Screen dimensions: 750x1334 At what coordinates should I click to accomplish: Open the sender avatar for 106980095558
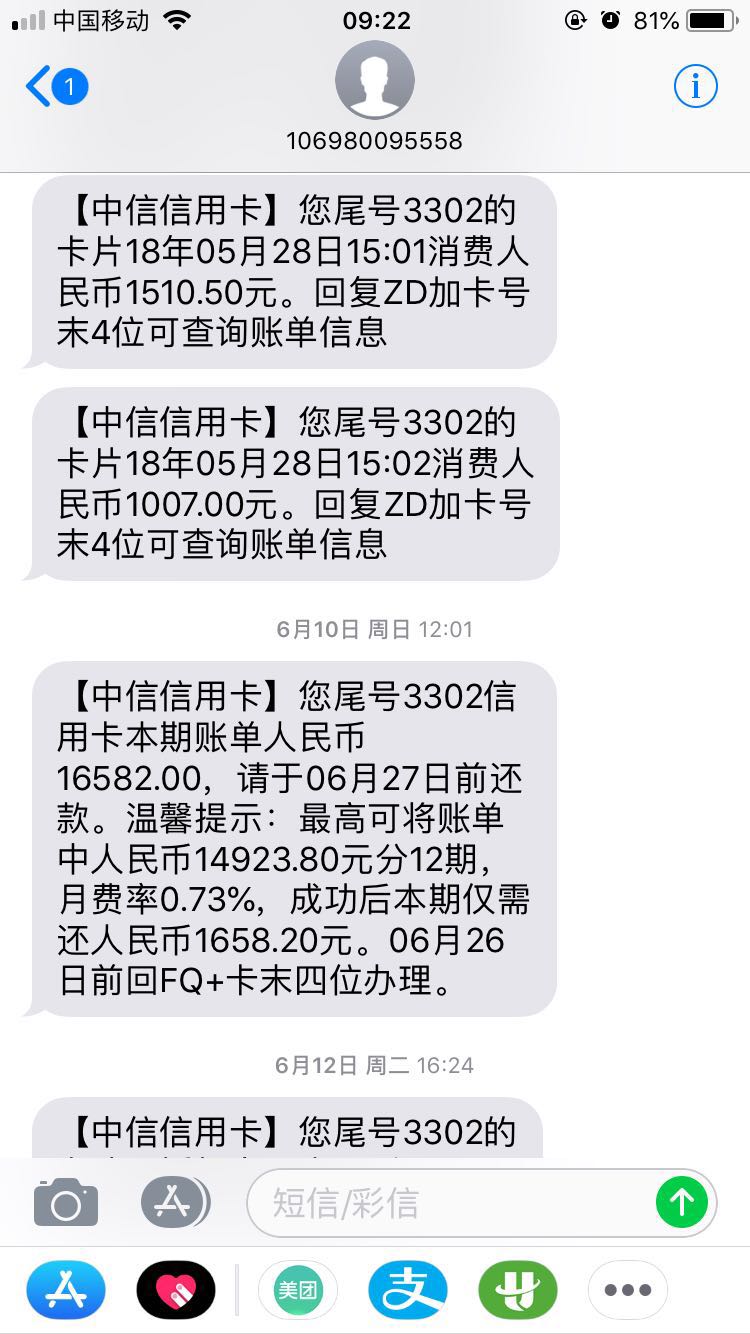pos(374,80)
